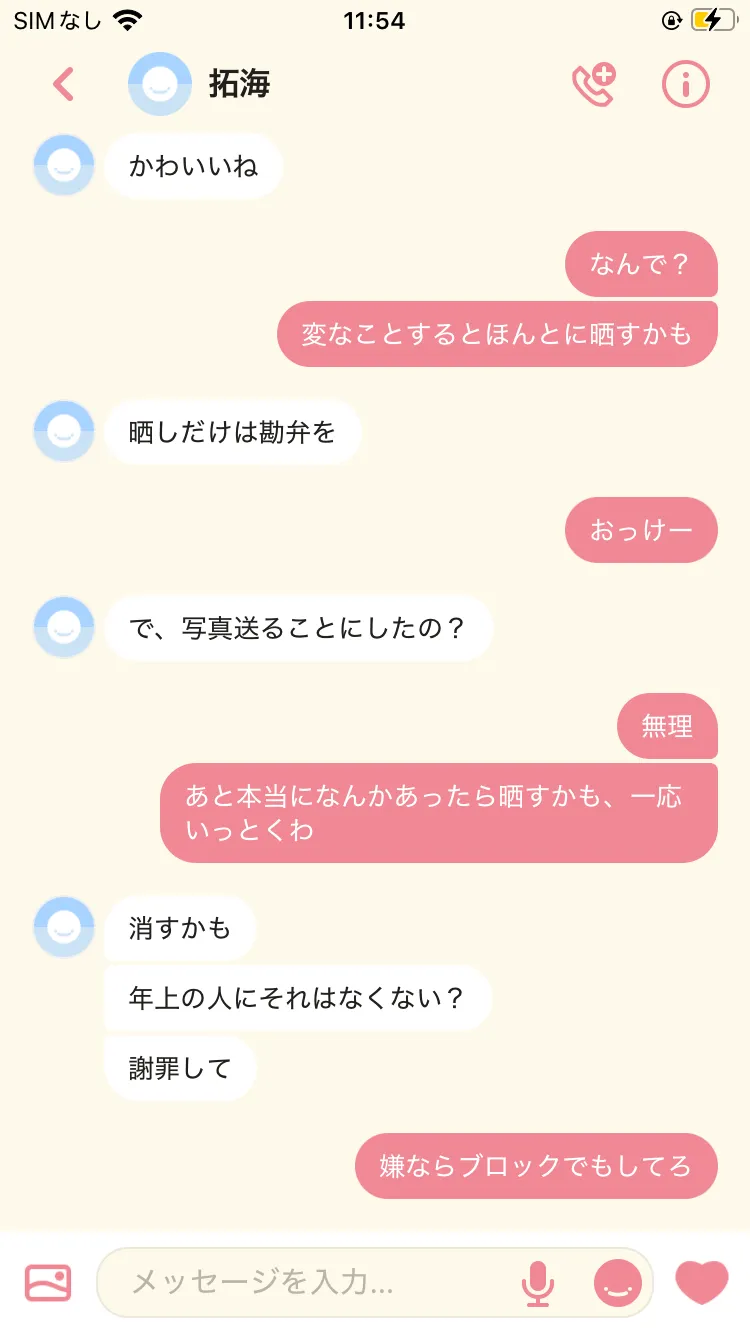Record a voice message with the microphone
750x1334 pixels.
538,1283
